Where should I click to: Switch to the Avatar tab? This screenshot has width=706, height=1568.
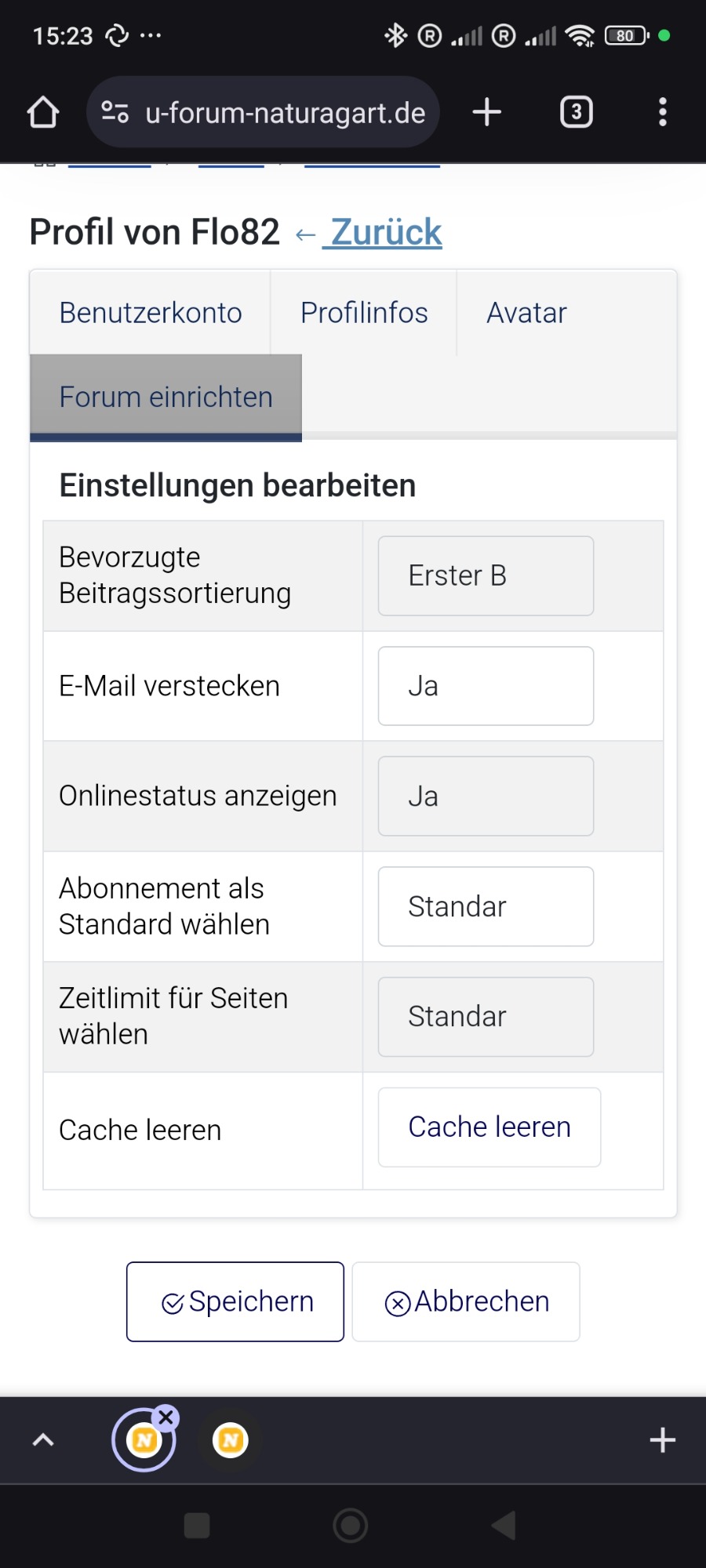tap(526, 313)
